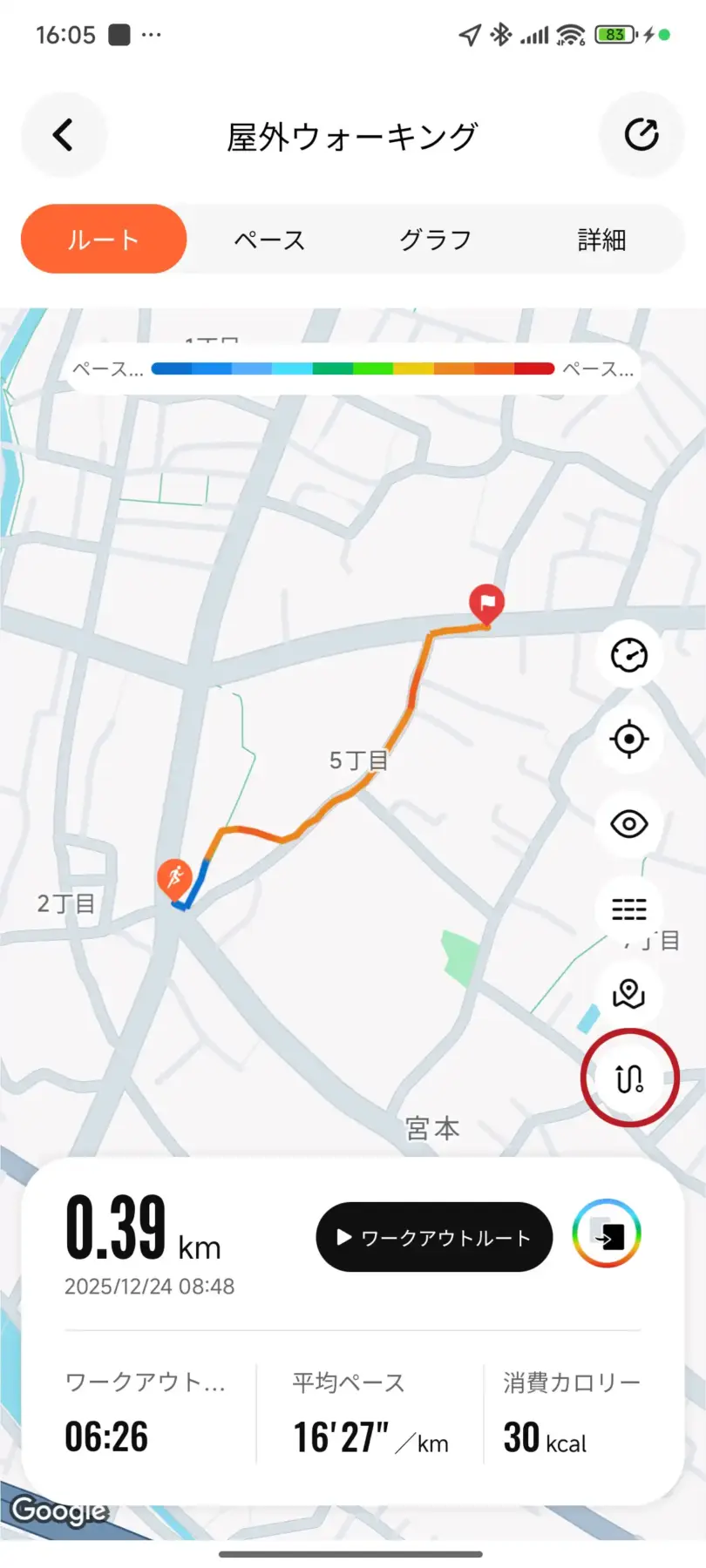
Task: Play the ワークアウトルート animation
Action: tap(434, 1237)
